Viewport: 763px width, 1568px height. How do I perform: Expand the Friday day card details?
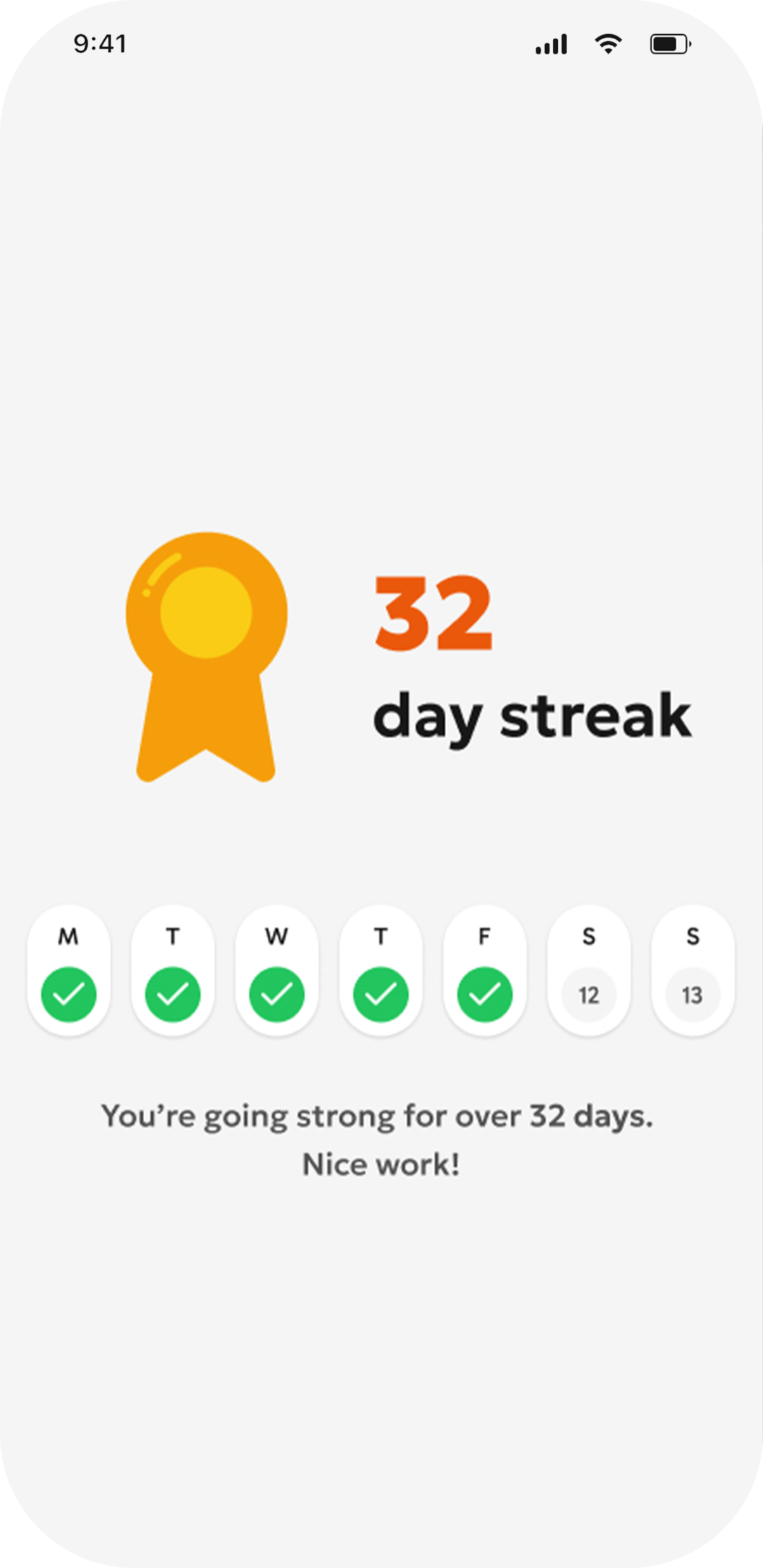484,971
